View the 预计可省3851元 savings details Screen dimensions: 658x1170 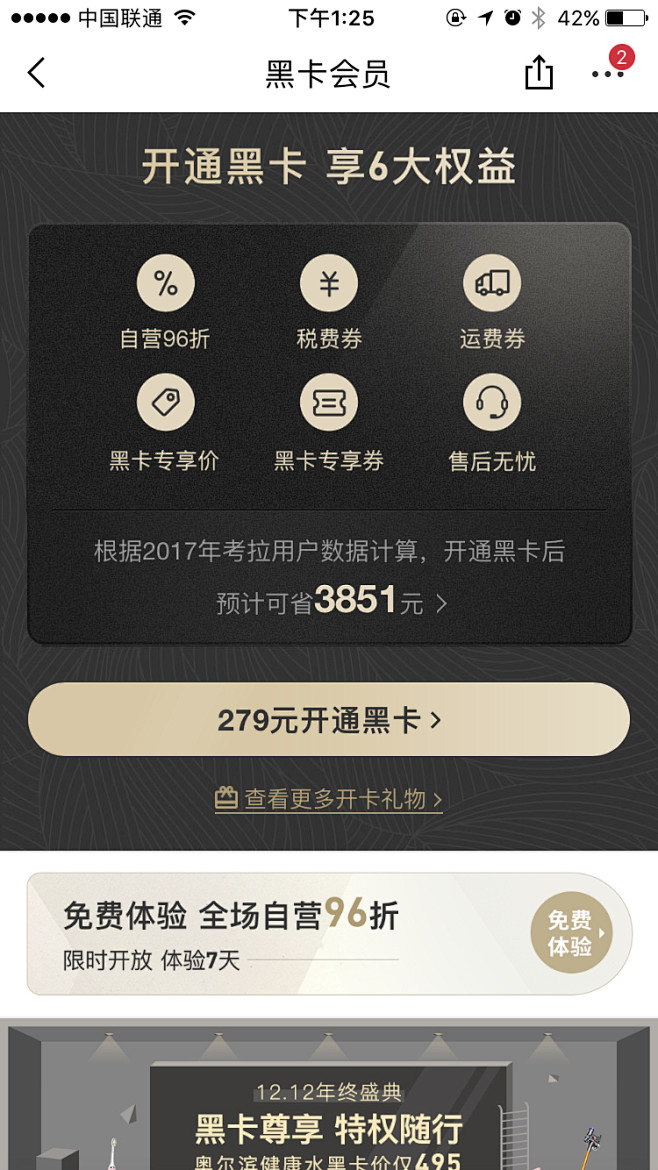pos(330,602)
